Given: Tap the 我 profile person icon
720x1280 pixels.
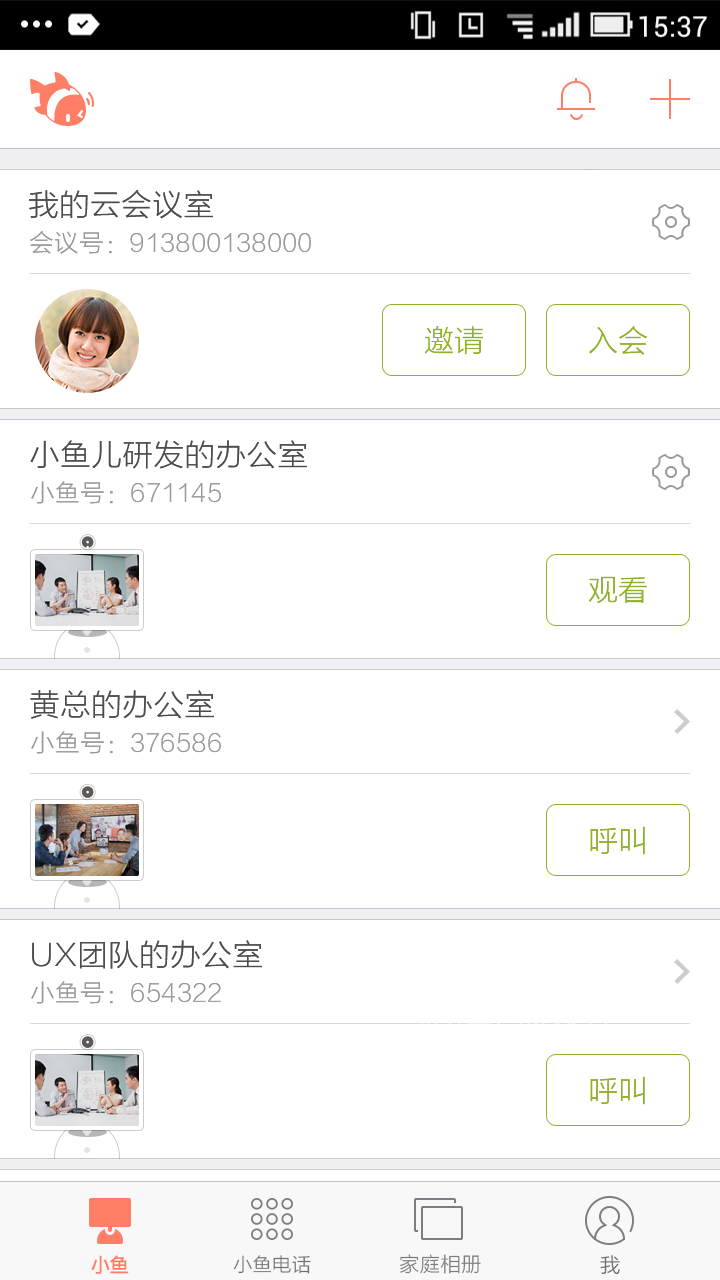Looking at the screenshot, I should coord(610,1220).
